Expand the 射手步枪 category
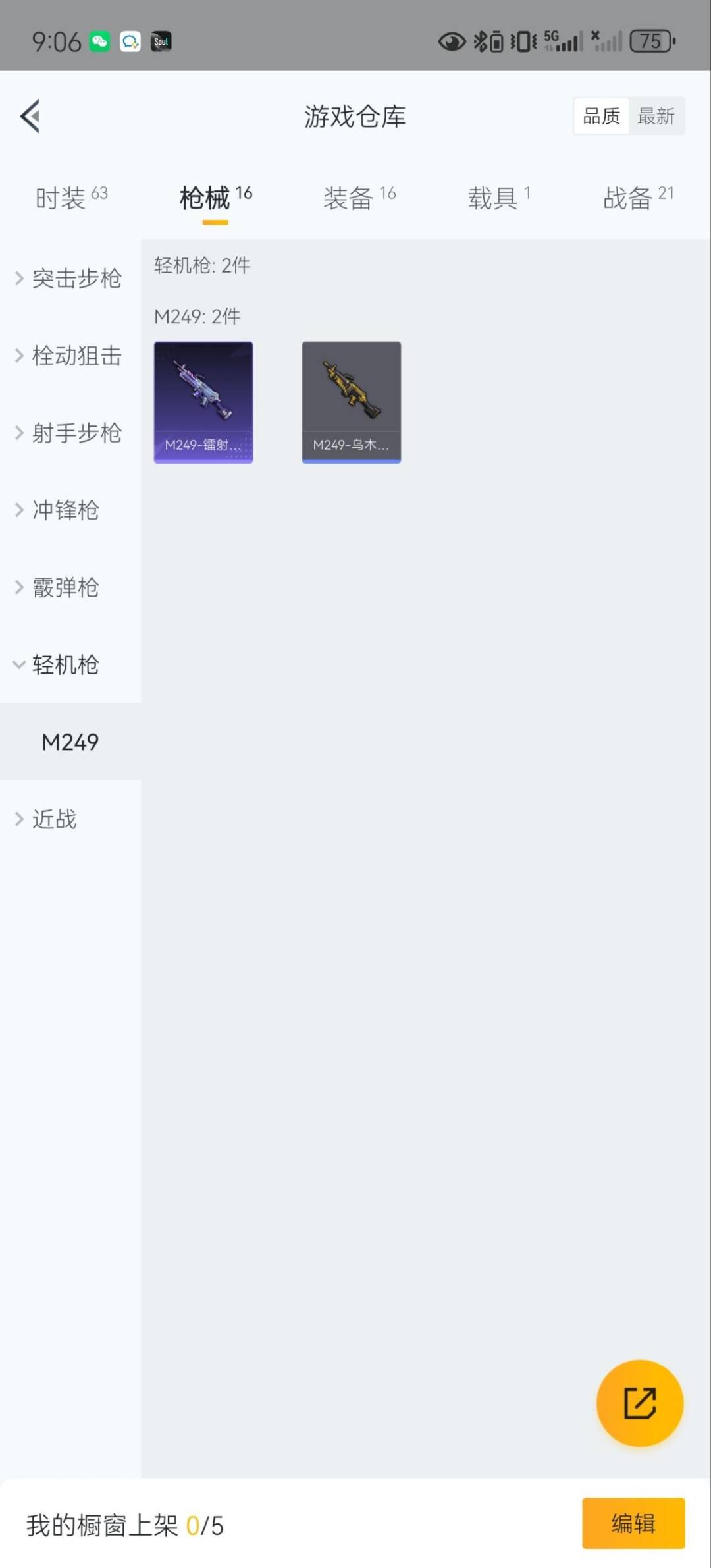The image size is (711, 1568). tap(69, 433)
